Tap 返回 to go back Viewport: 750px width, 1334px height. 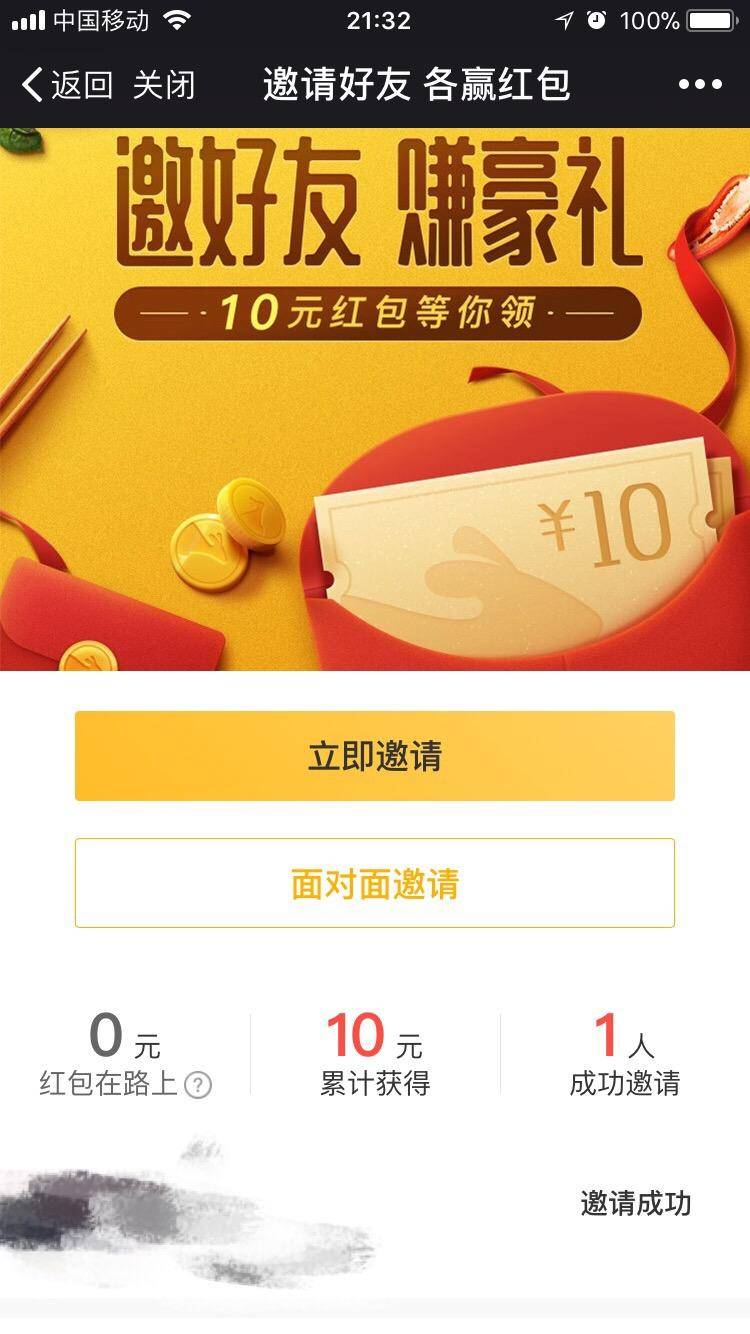[66, 85]
